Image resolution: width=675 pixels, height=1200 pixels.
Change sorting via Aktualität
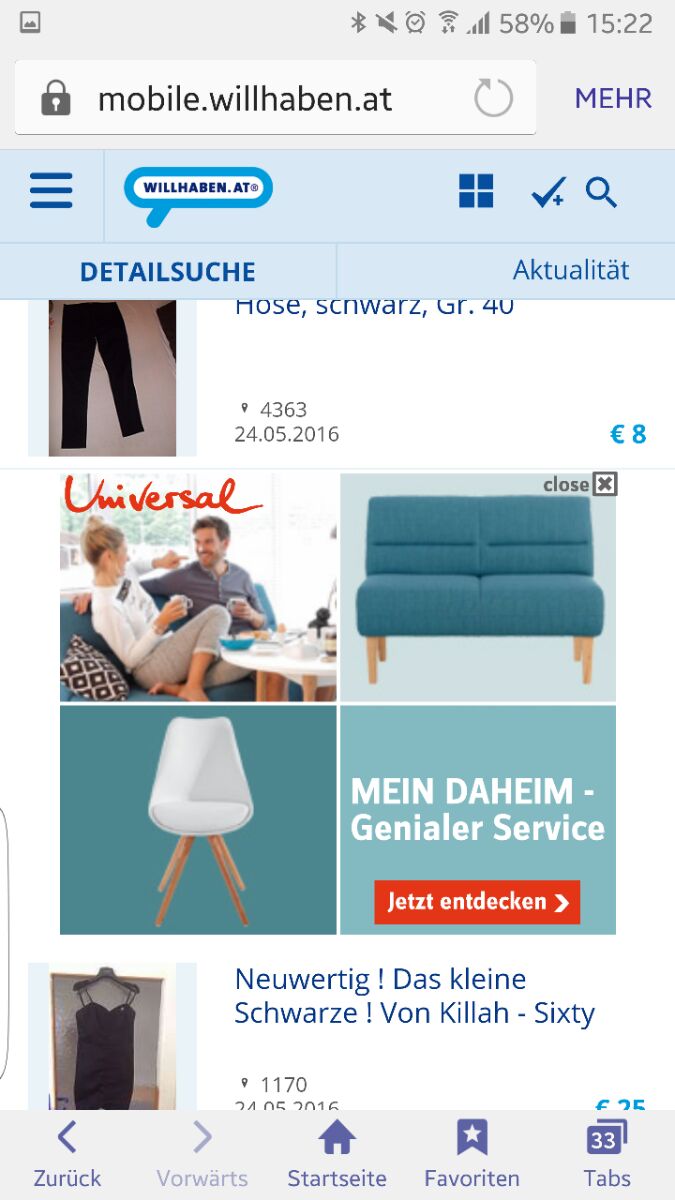coord(570,270)
